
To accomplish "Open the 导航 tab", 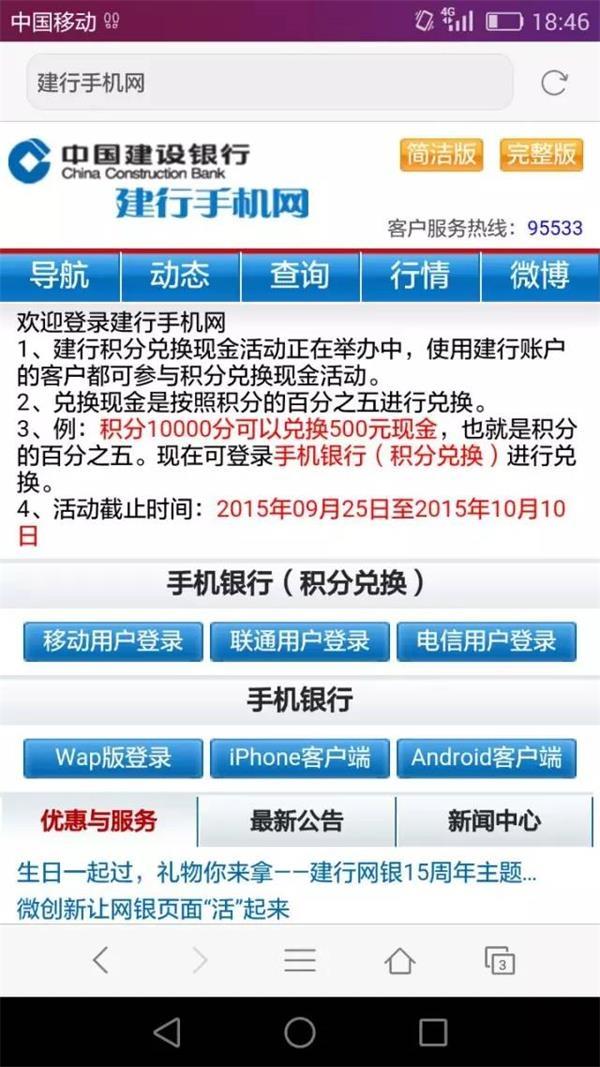I will 60,275.
